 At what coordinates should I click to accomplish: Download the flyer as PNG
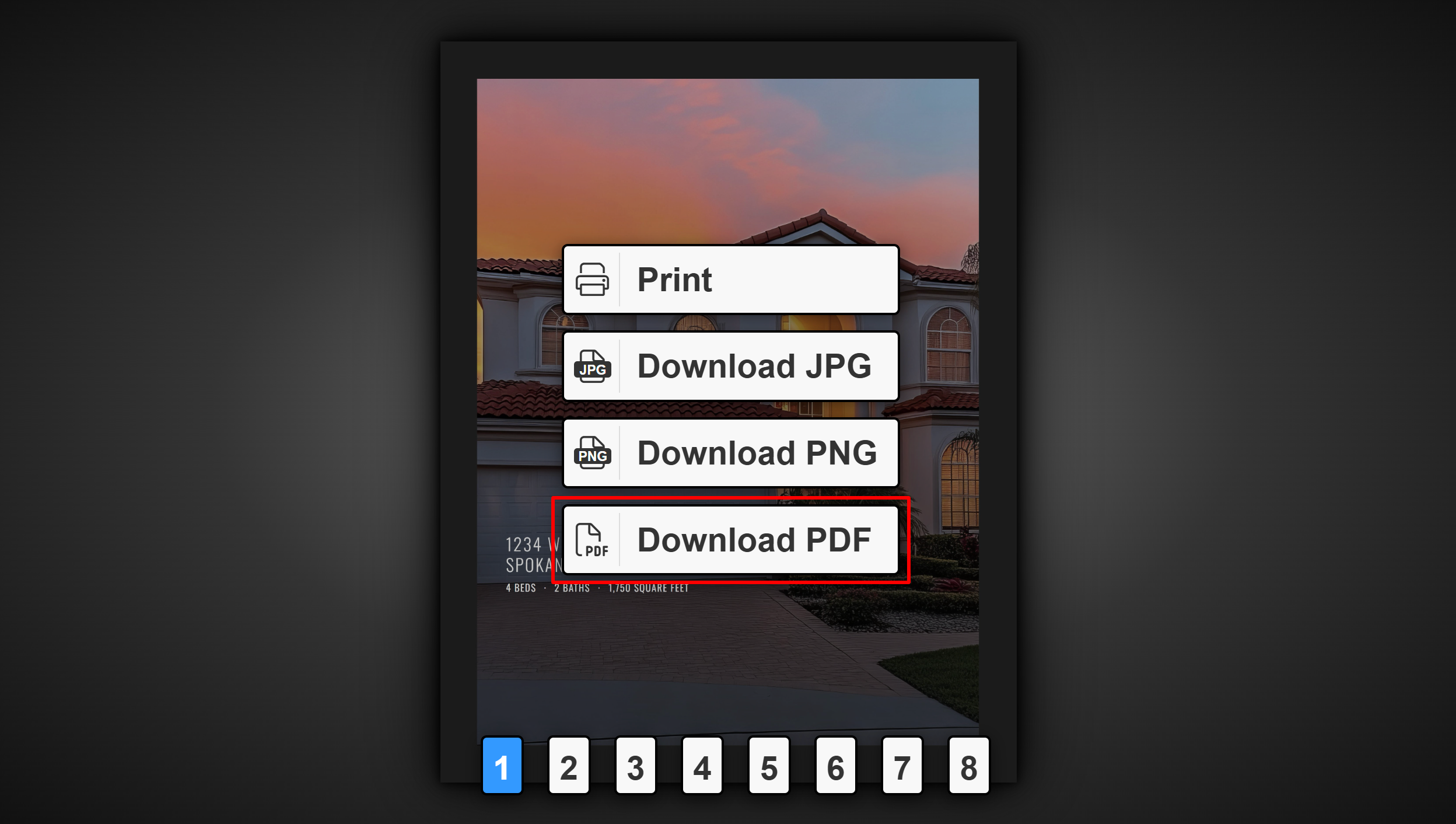coord(730,453)
